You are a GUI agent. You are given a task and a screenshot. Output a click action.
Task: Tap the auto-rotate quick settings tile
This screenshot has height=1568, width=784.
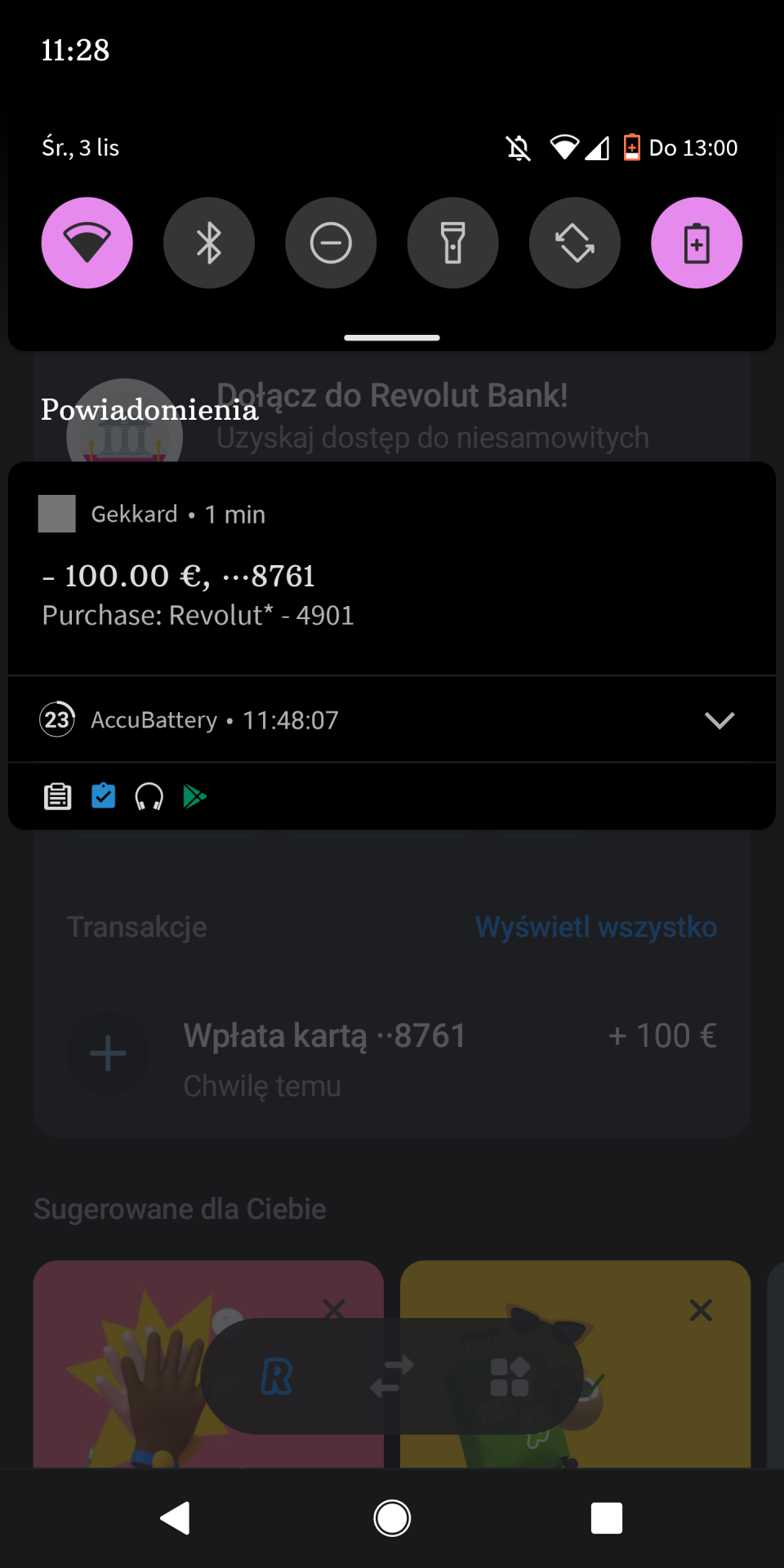pos(574,243)
